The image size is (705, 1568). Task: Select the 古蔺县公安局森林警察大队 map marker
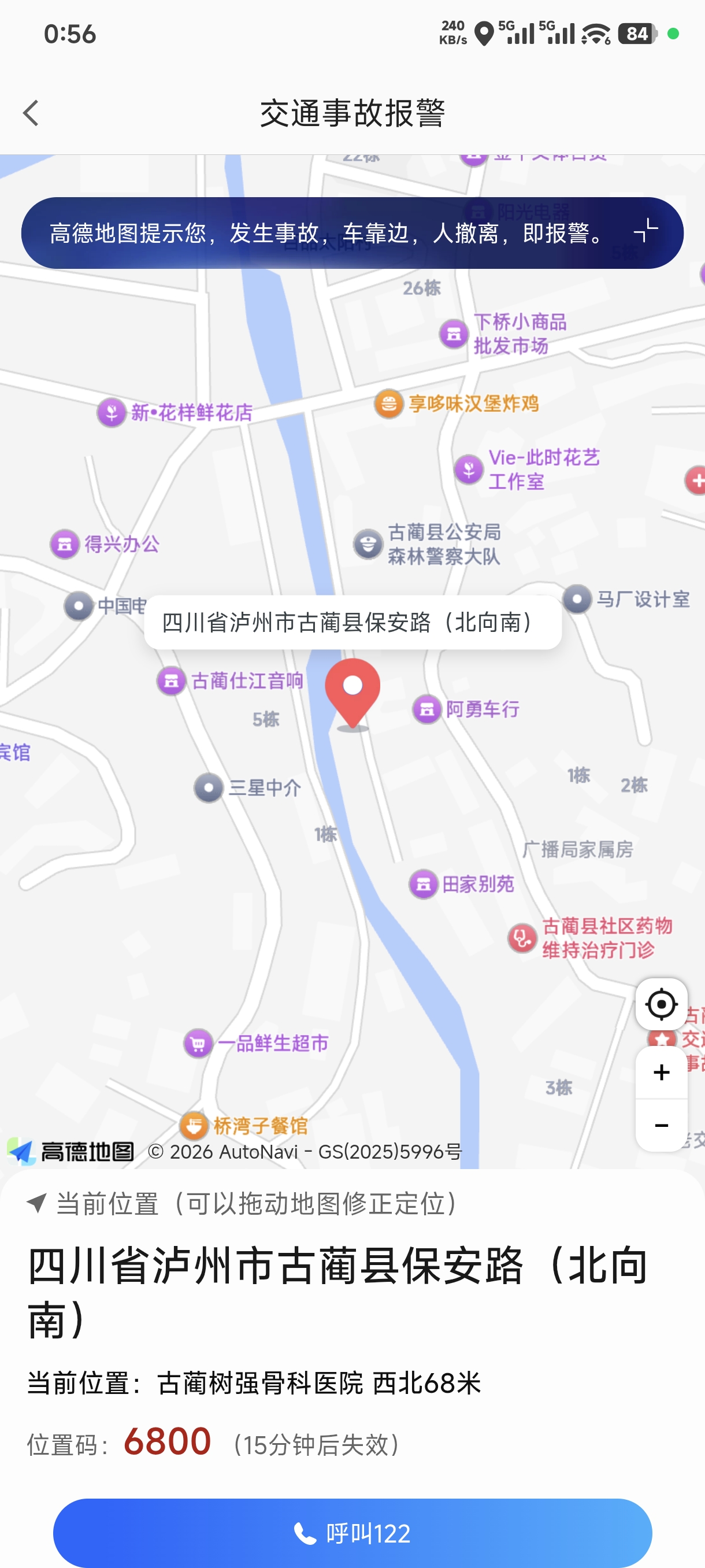(x=368, y=543)
